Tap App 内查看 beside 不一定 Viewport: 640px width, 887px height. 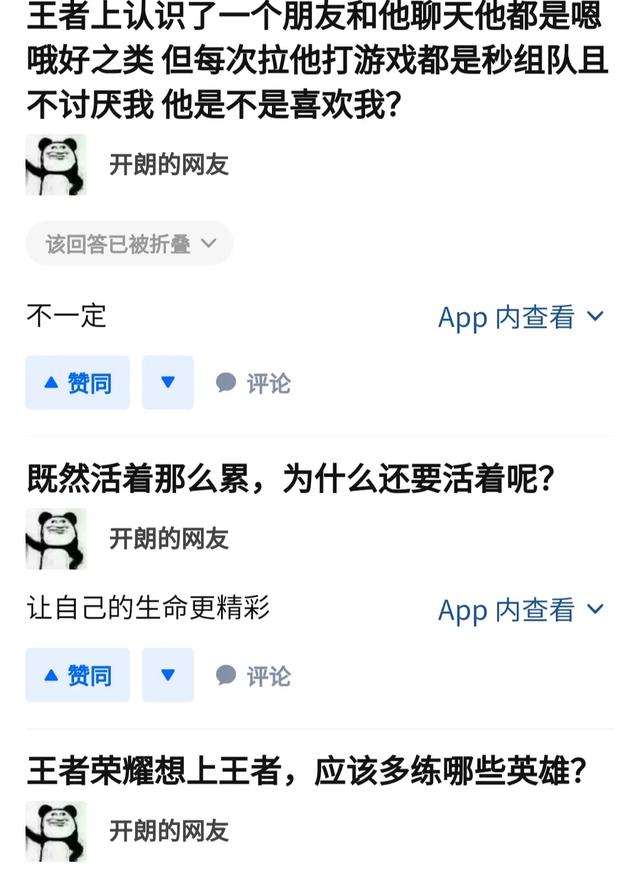521,317
